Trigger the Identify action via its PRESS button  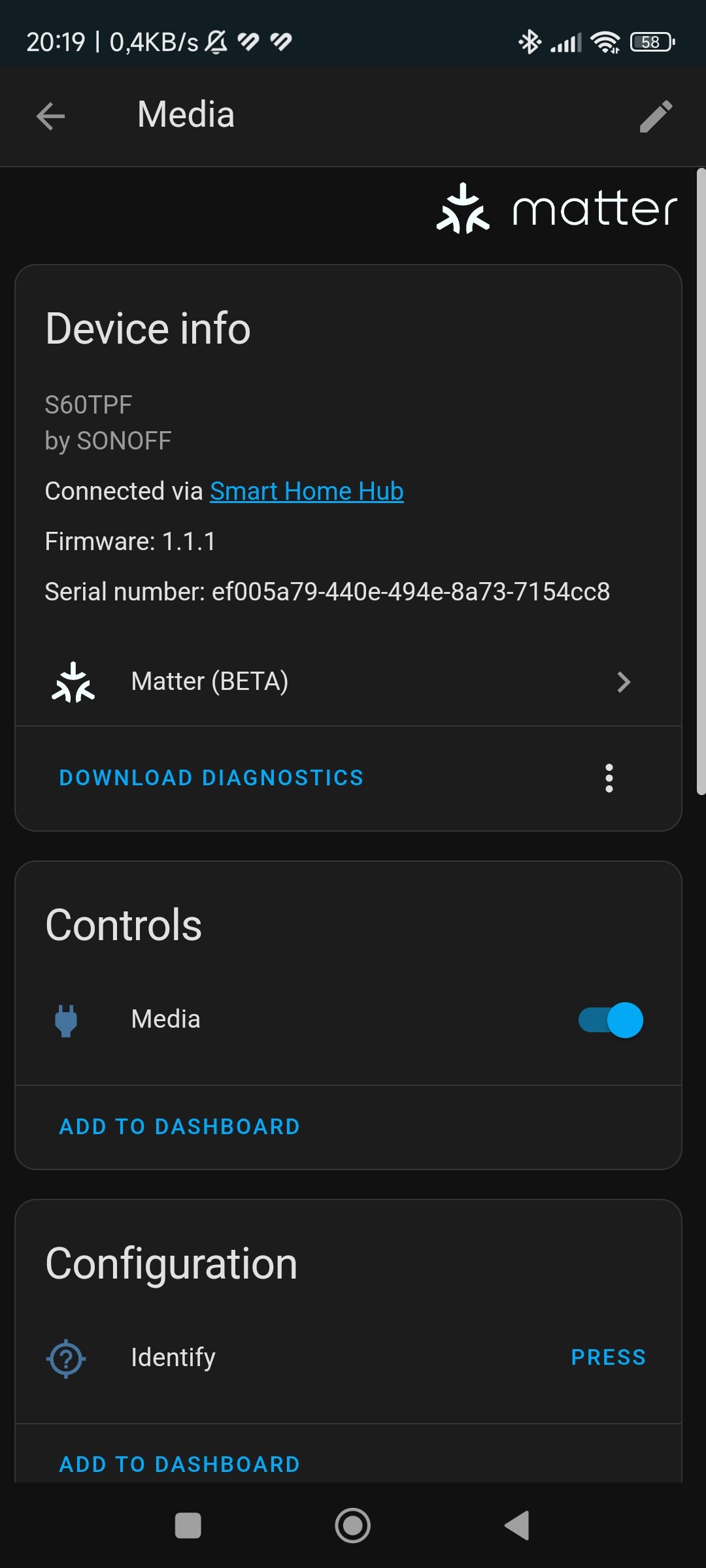pos(608,1358)
